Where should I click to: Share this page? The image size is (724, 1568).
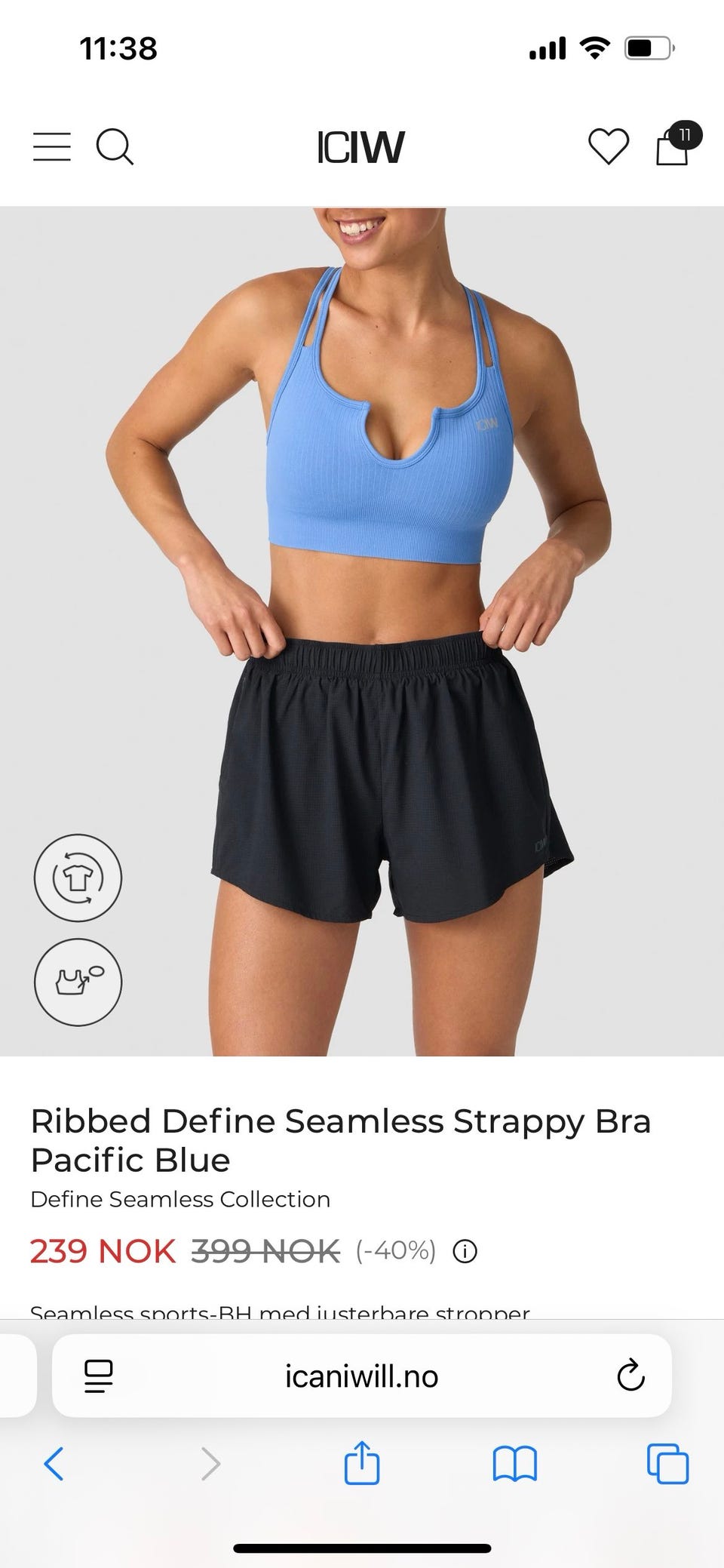362,1462
